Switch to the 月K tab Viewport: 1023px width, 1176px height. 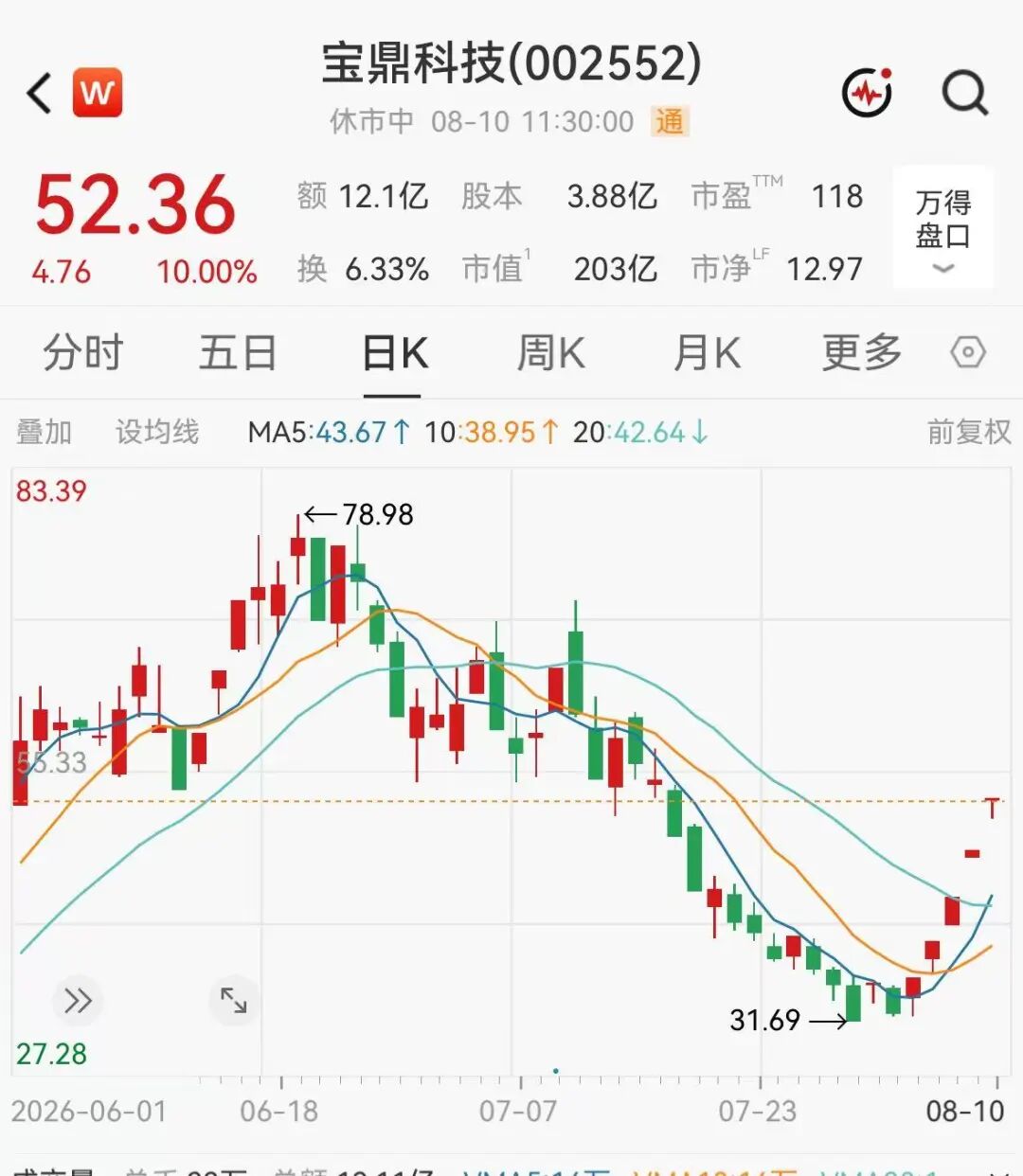pos(707,353)
